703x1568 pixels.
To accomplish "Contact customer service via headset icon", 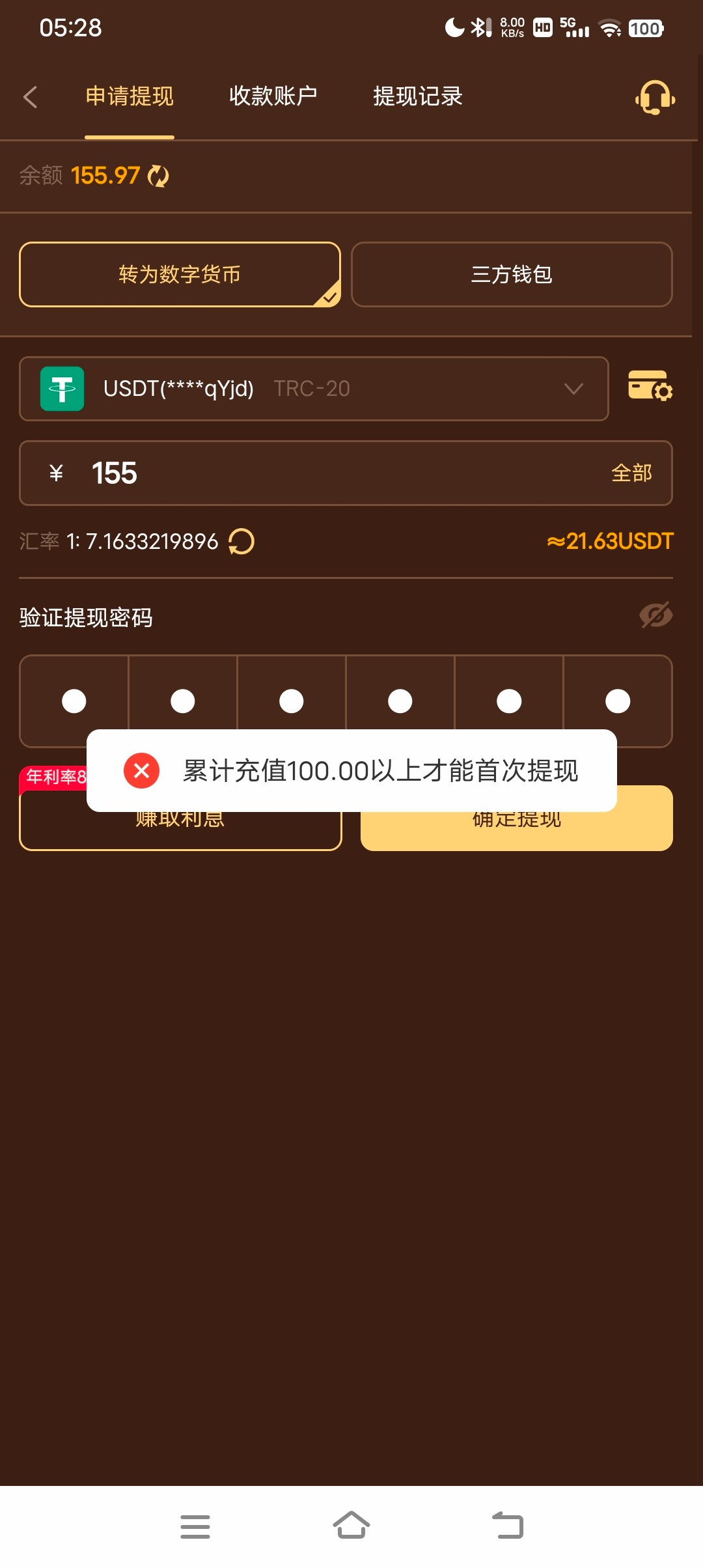I will pos(655,98).
